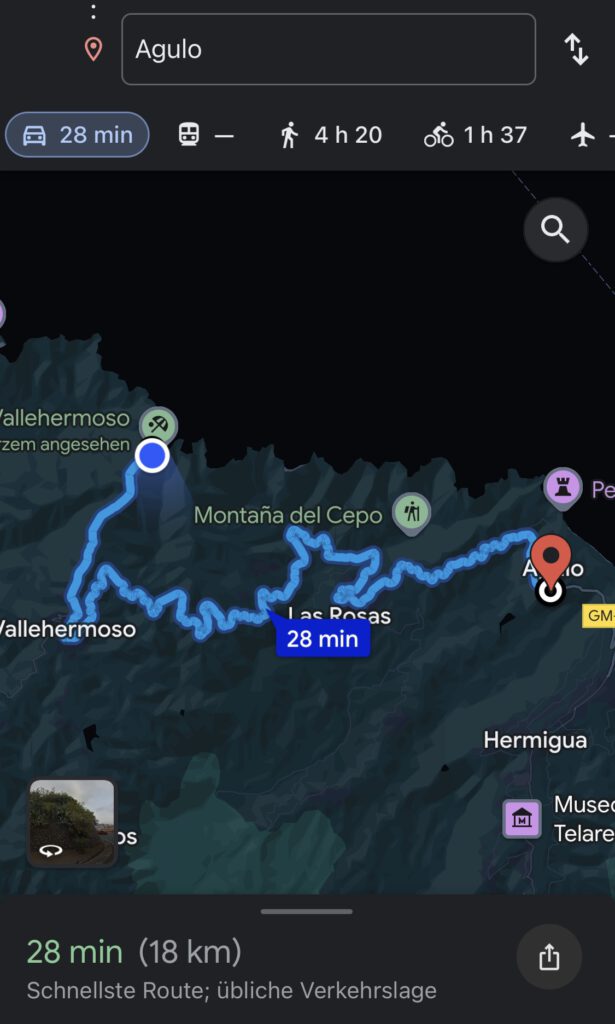Open the Street View thumbnail
Screen dimensions: 615x1024
point(72,823)
